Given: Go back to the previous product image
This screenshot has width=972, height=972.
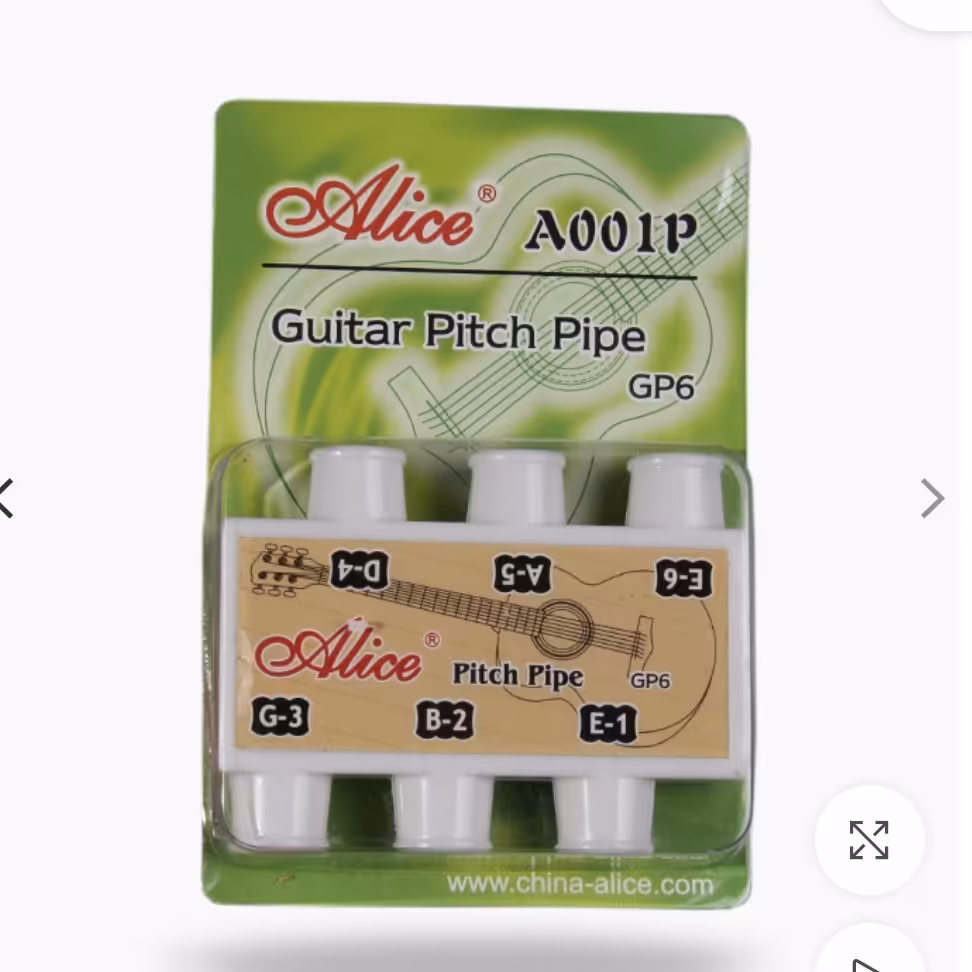Looking at the screenshot, I should click(6, 498).
